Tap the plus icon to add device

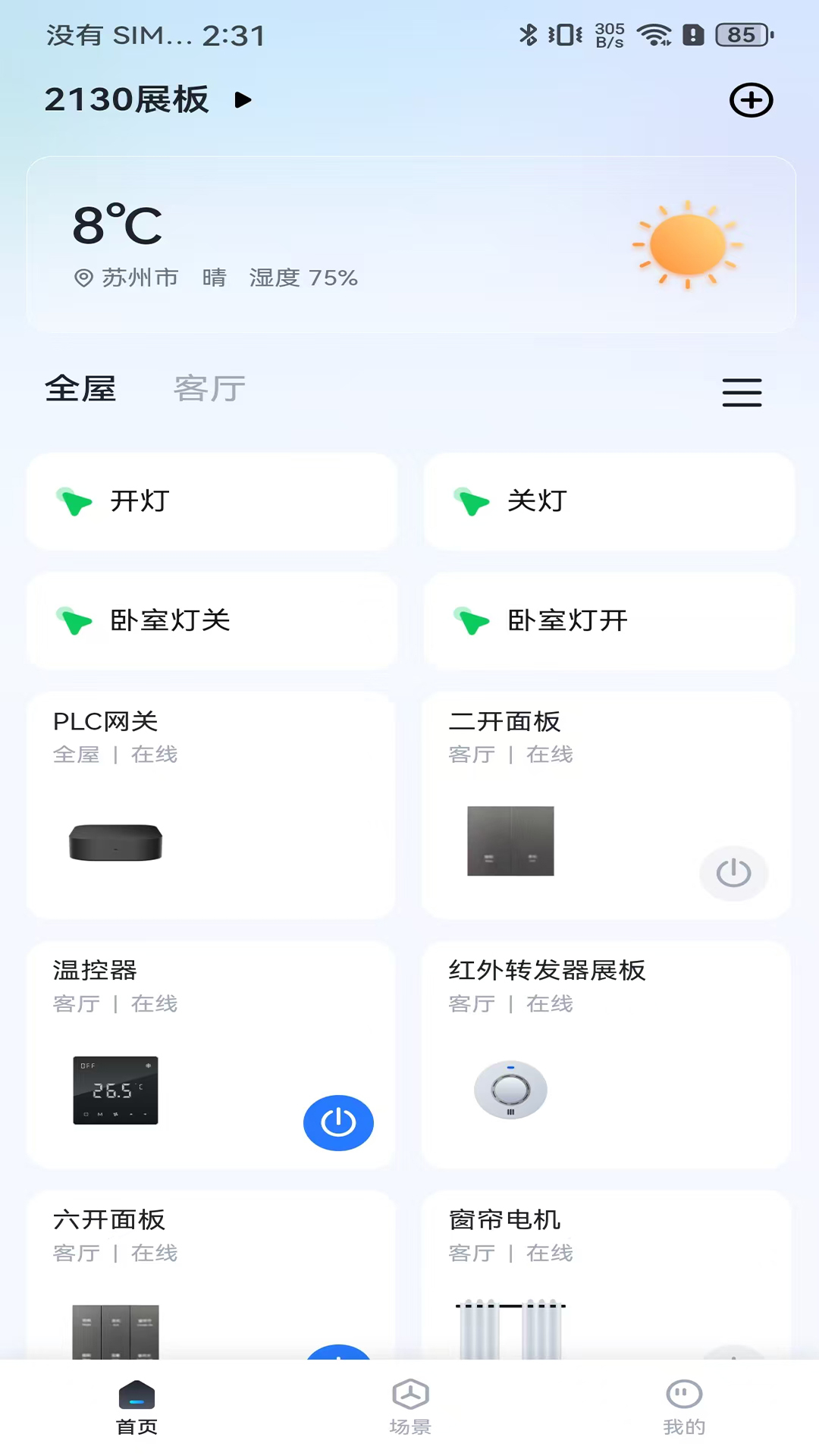(751, 100)
